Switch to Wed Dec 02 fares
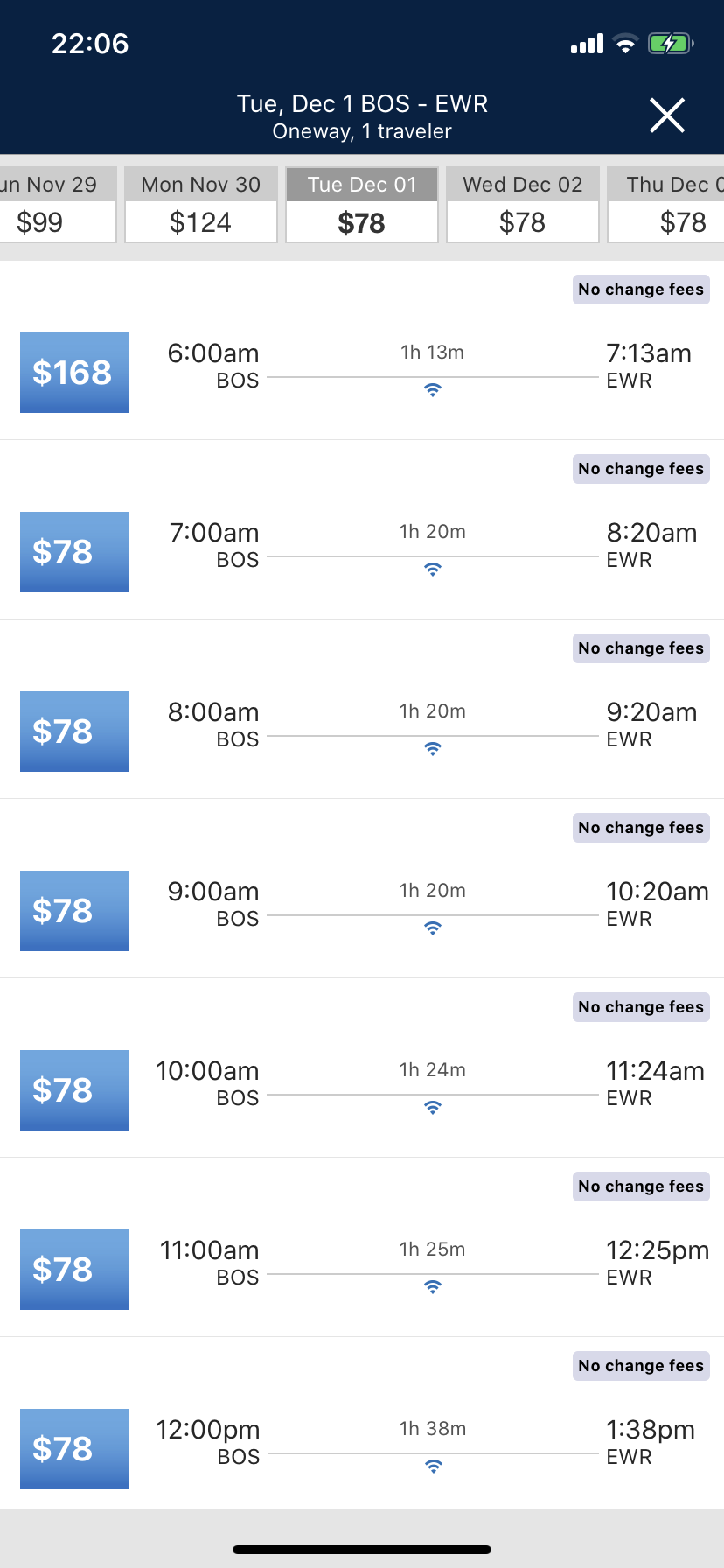This screenshot has width=724, height=1568. coord(523,205)
